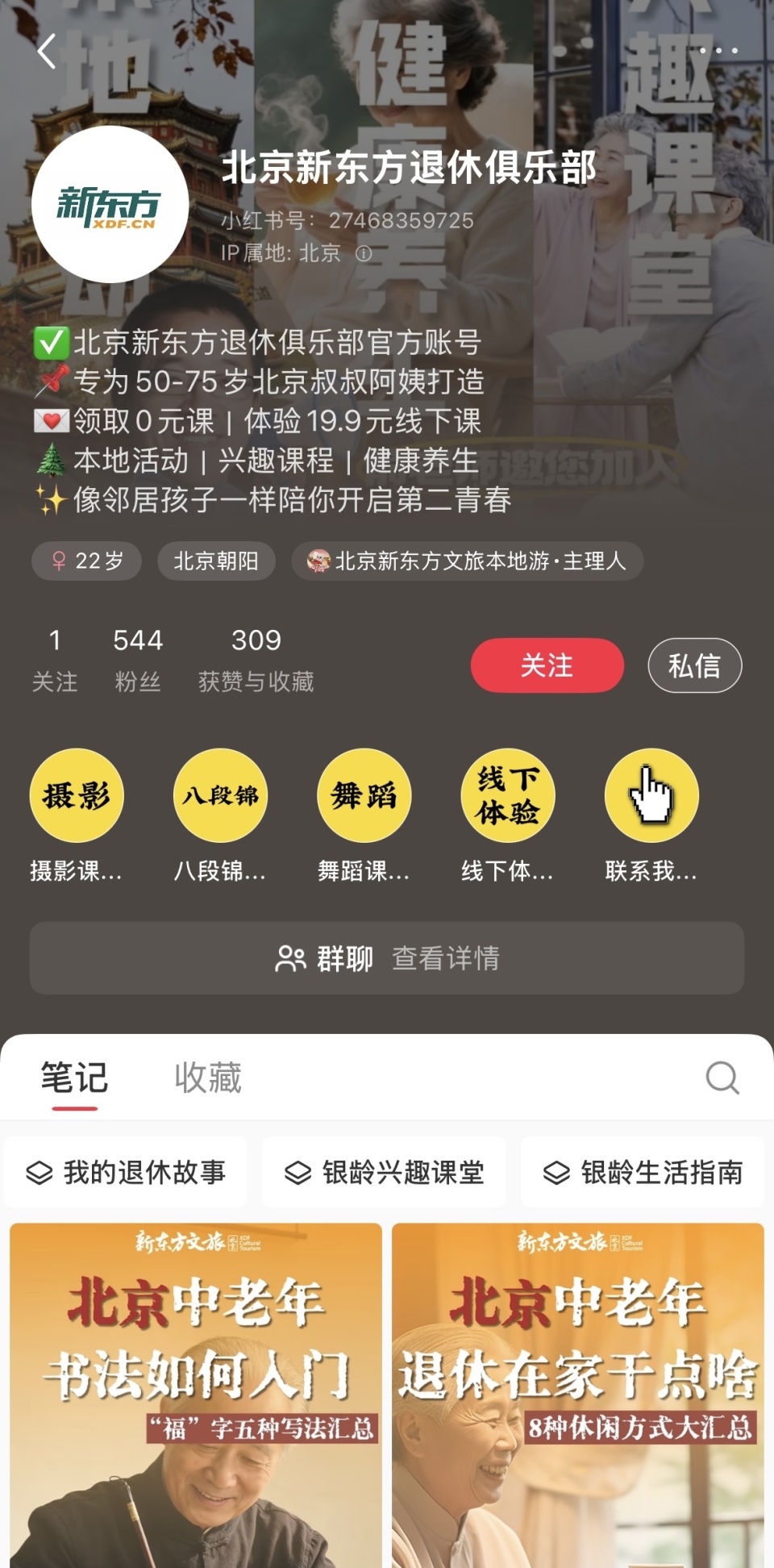This screenshot has height=1568, width=774.
Task: Select the 银龄生活指南 collection filter
Action: tap(643, 1173)
